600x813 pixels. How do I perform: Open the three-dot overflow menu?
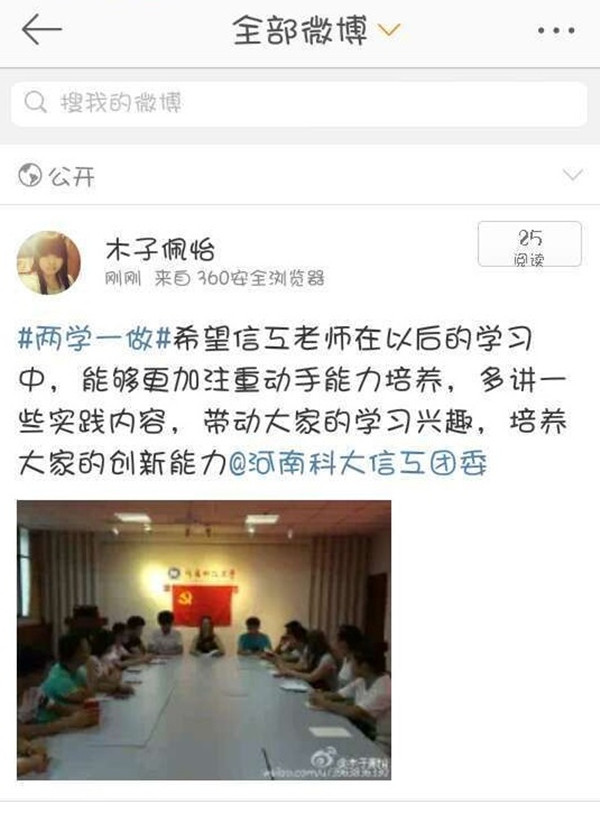pyautogui.click(x=556, y=31)
